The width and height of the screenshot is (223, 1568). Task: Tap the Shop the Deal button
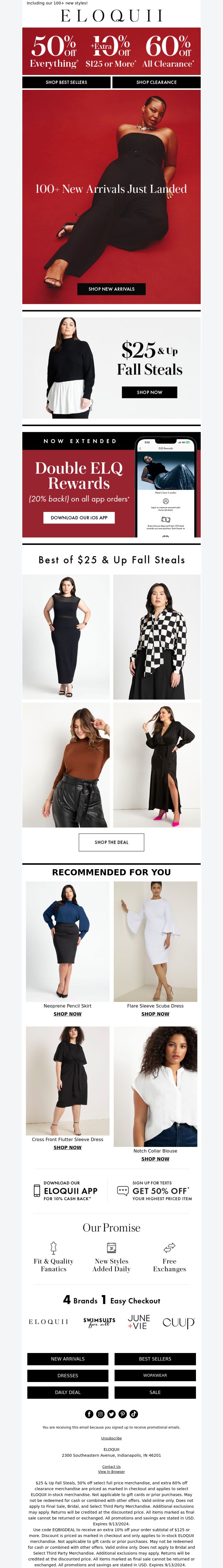click(x=111, y=842)
